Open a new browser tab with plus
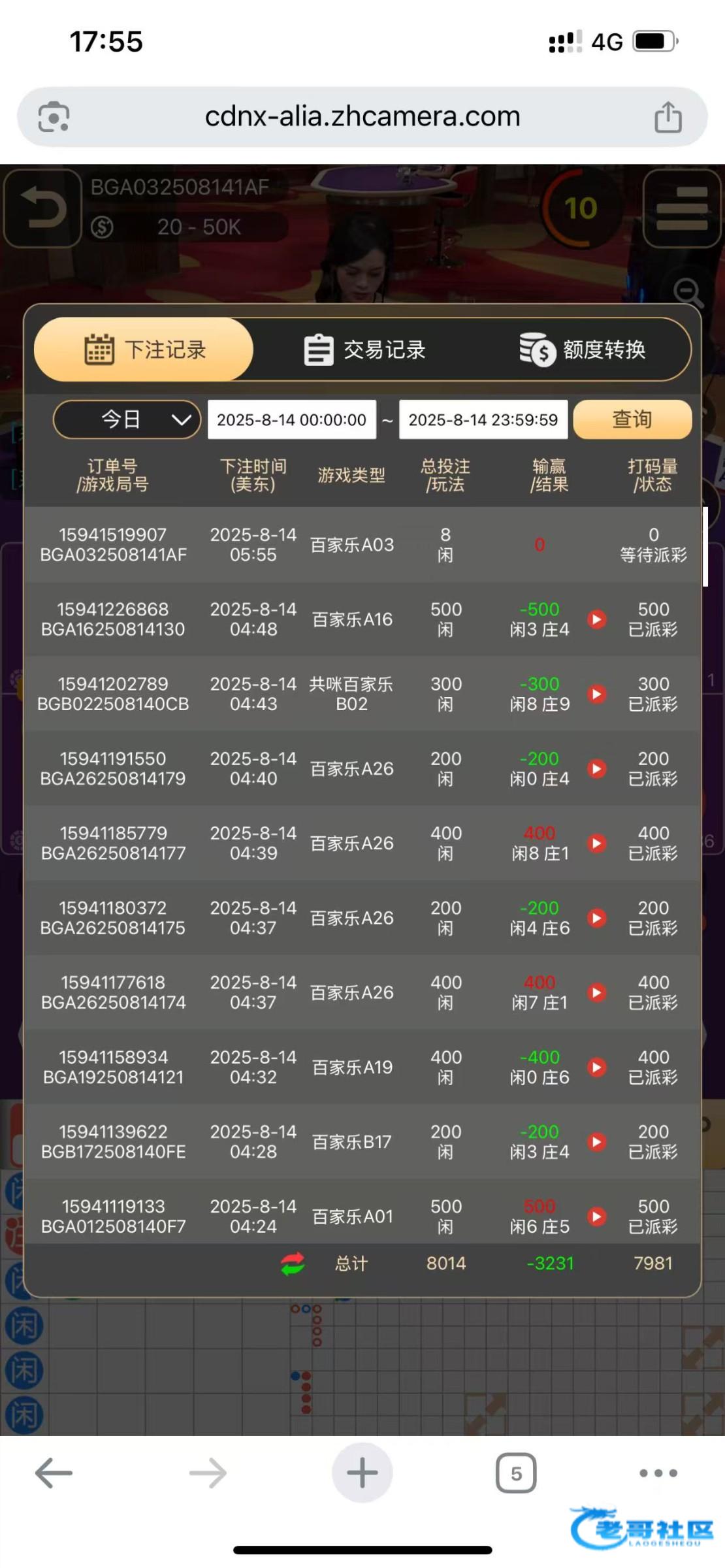 point(362,1473)
